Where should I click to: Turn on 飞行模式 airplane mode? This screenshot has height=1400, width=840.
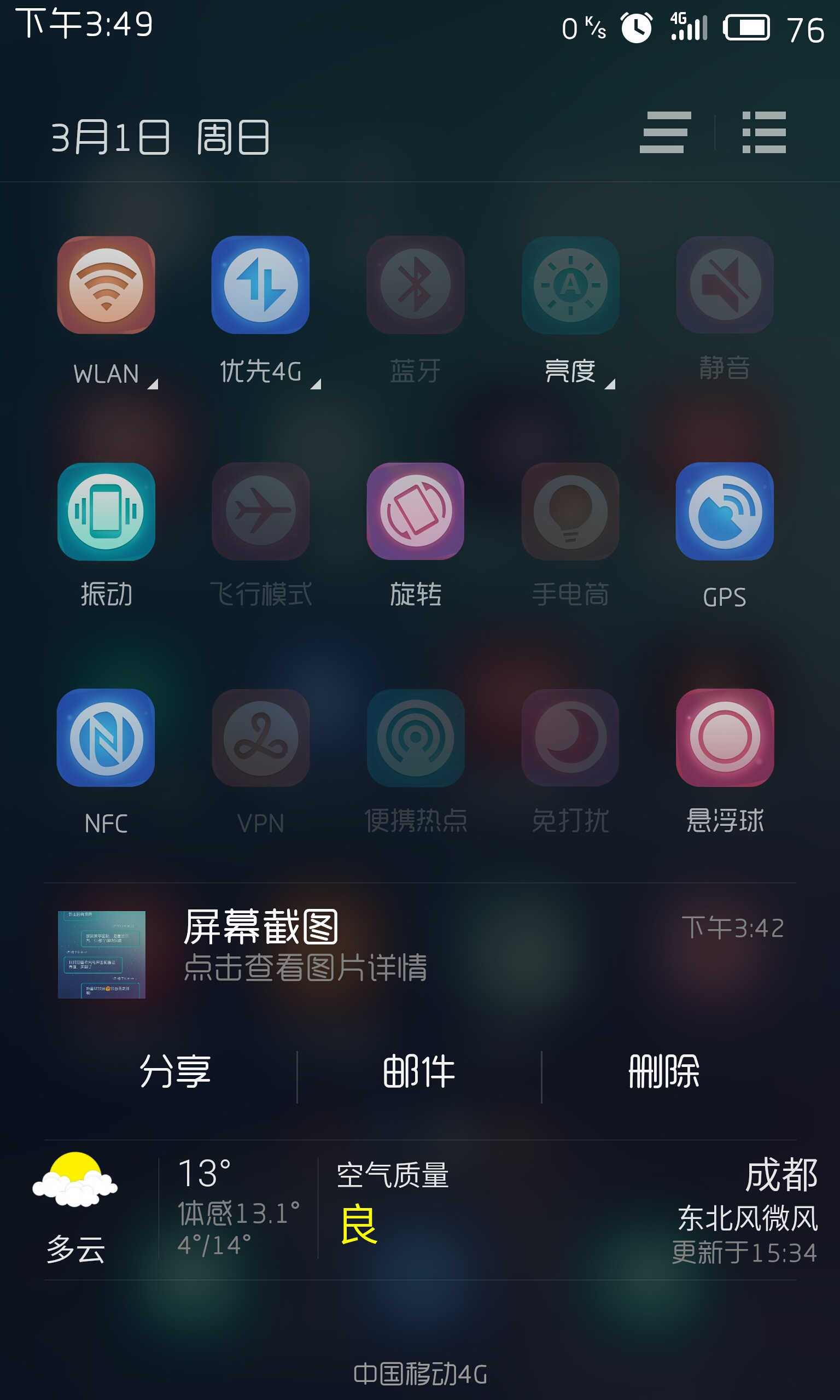pyautogui.click(x=260, y=511)
